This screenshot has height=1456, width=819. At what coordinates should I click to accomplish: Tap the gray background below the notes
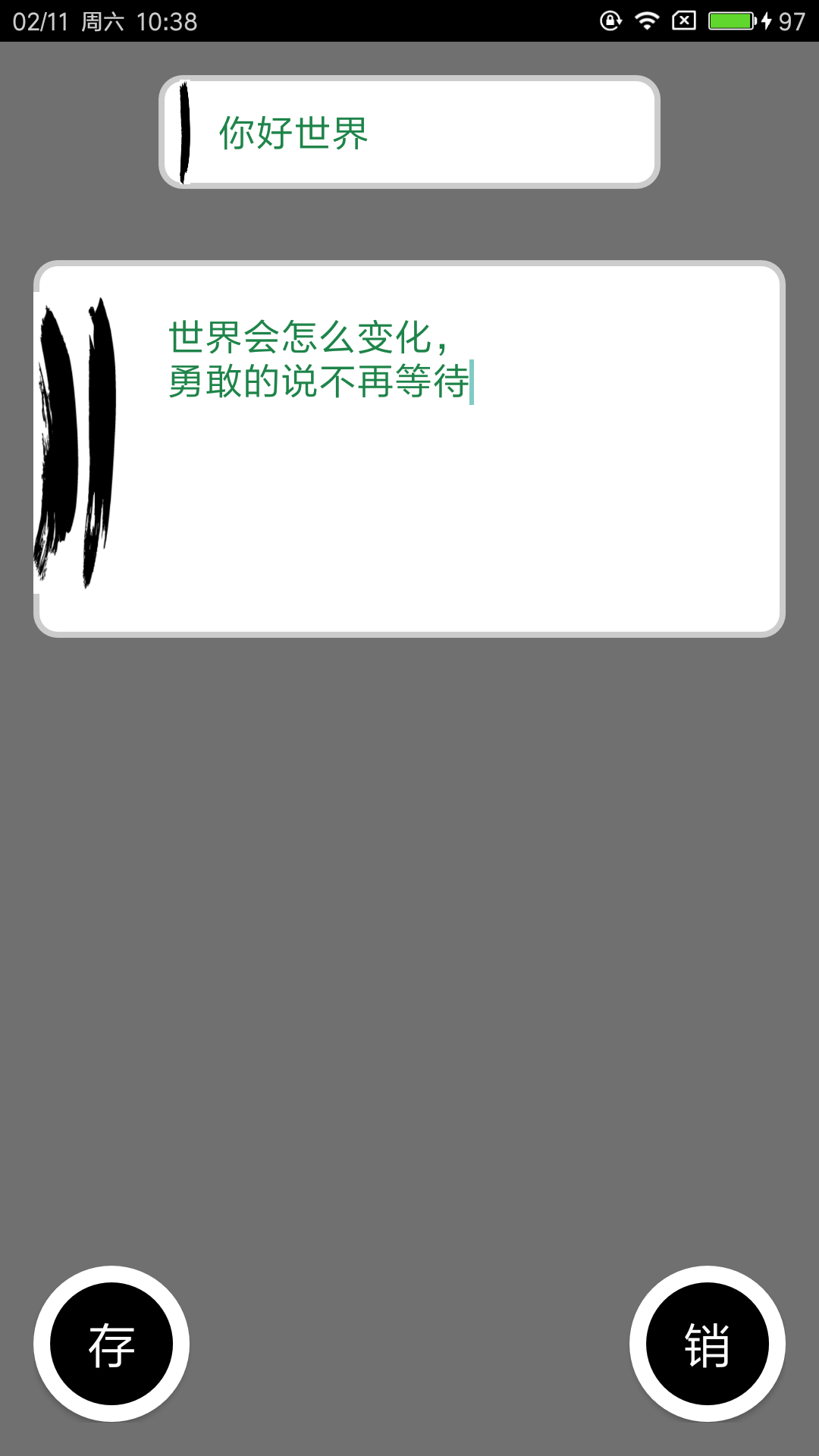409,910
